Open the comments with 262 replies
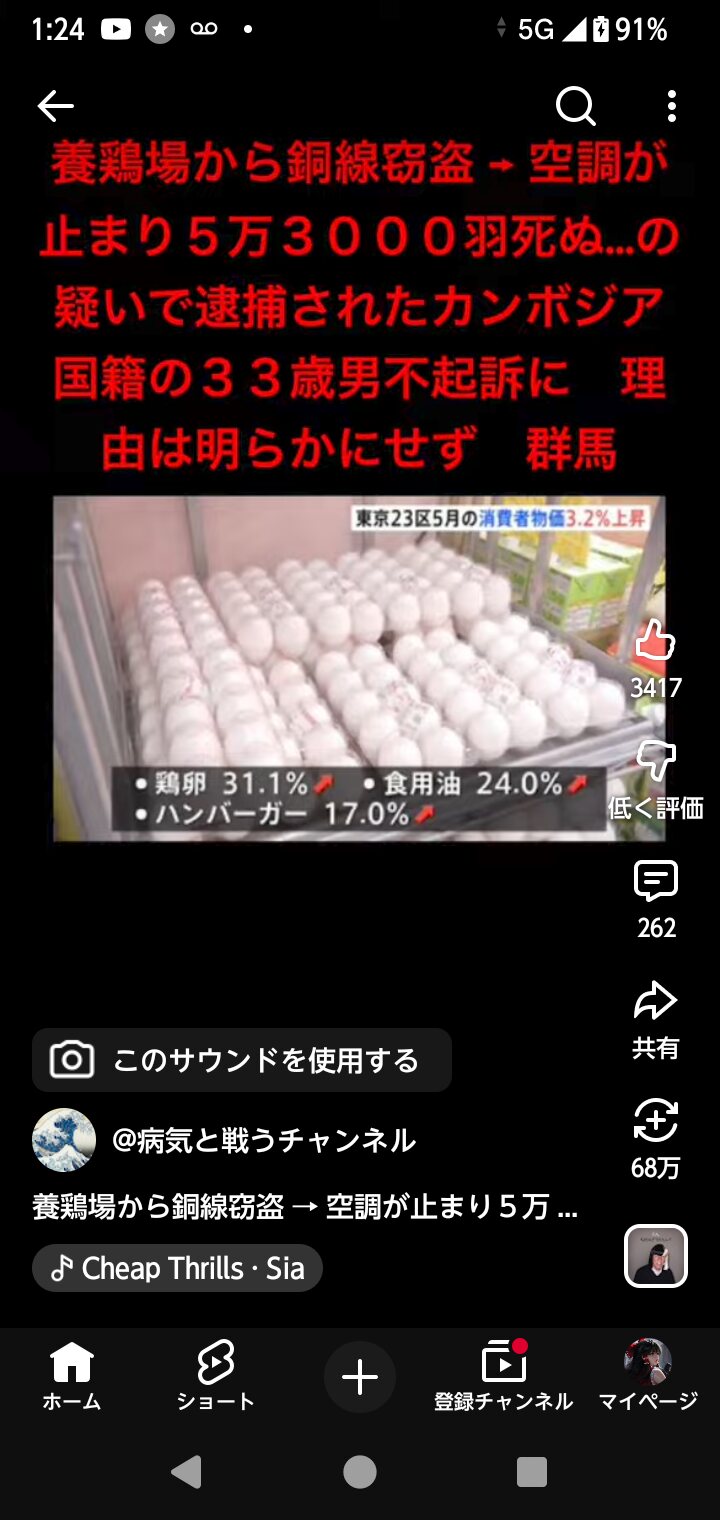Viewport: 720px width, 1520px height. [656, 882]
